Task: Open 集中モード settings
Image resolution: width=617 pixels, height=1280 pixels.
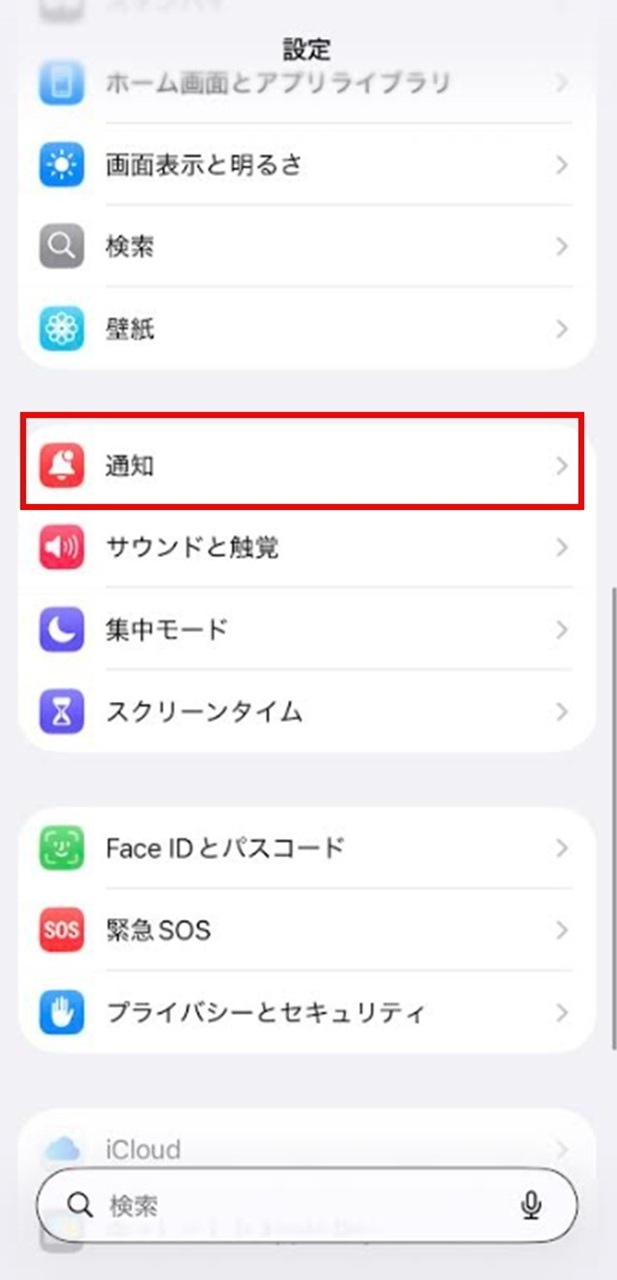Action: [x=307, y=630]
